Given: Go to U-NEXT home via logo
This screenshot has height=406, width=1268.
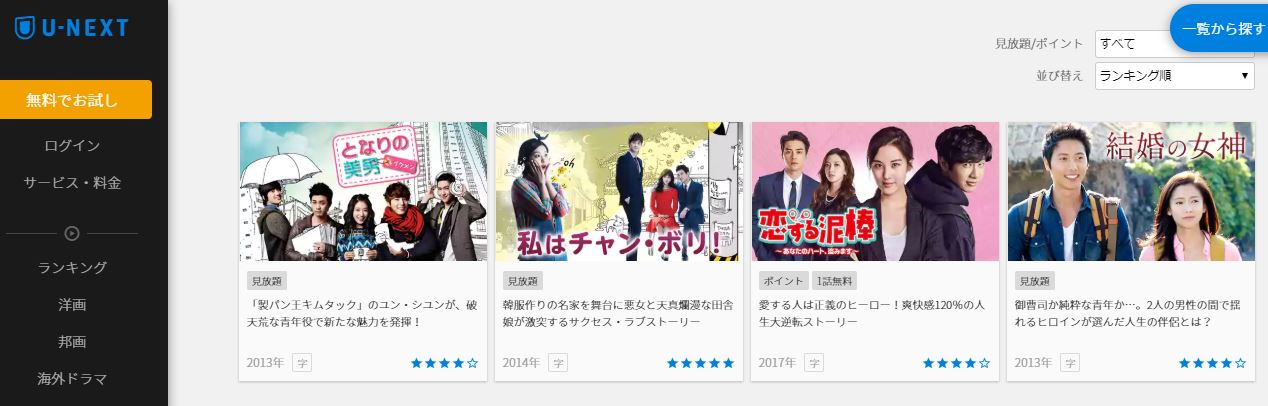Looking at the screenshot, I should (71, 27).
